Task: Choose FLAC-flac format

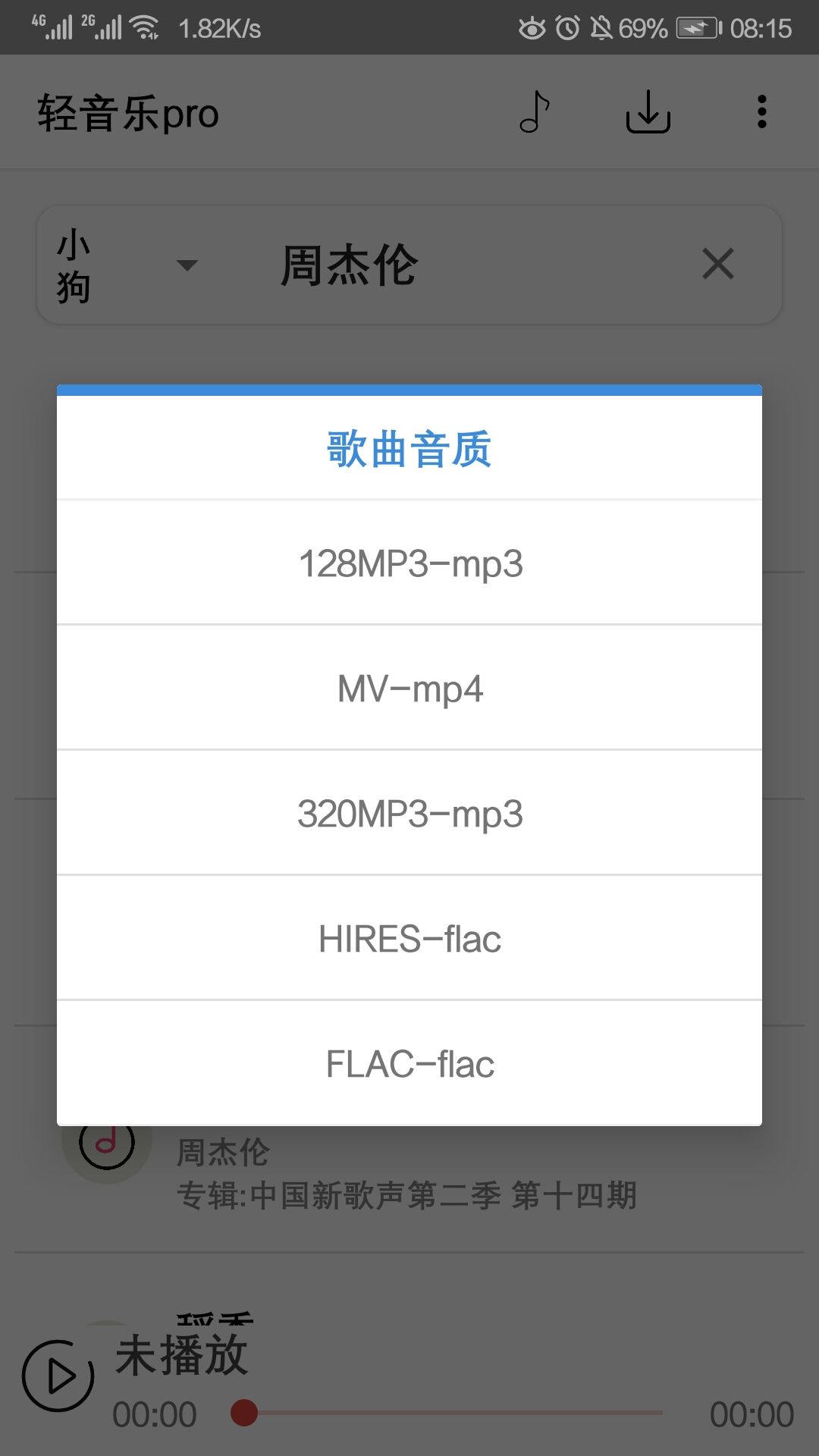Action: pos(409,1063)
